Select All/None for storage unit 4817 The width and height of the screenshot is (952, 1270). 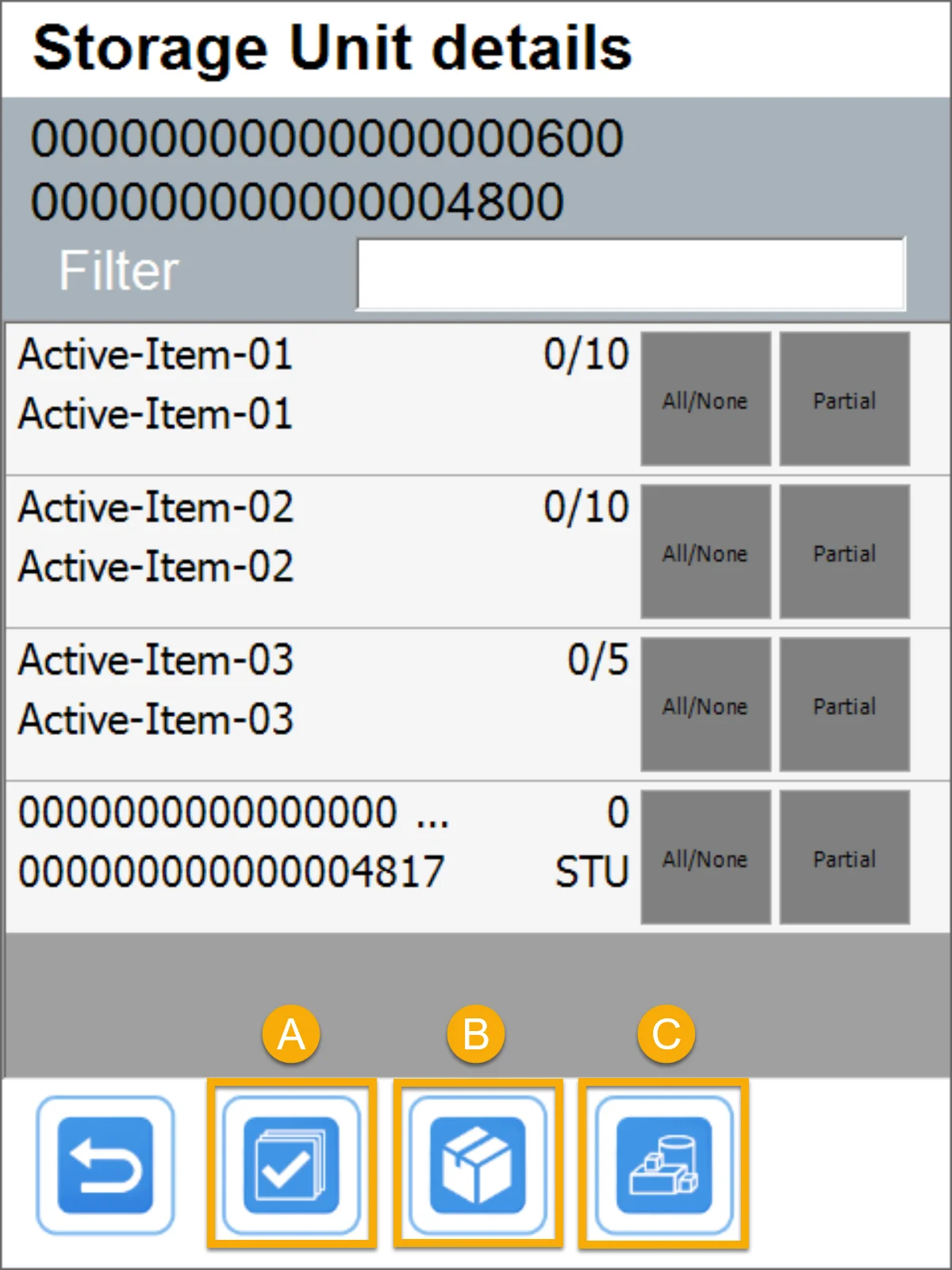tap(705, 857)
